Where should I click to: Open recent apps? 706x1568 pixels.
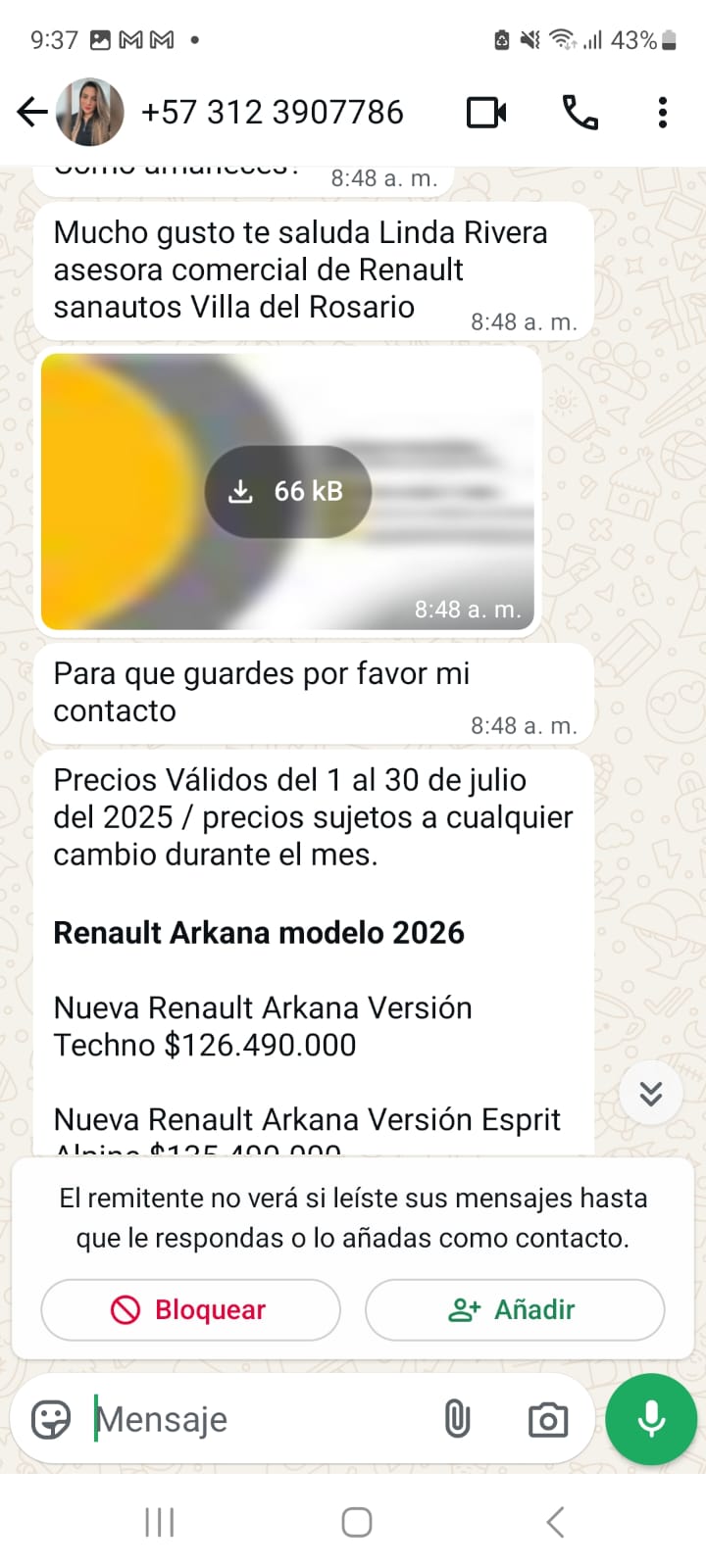point(160,1522)
